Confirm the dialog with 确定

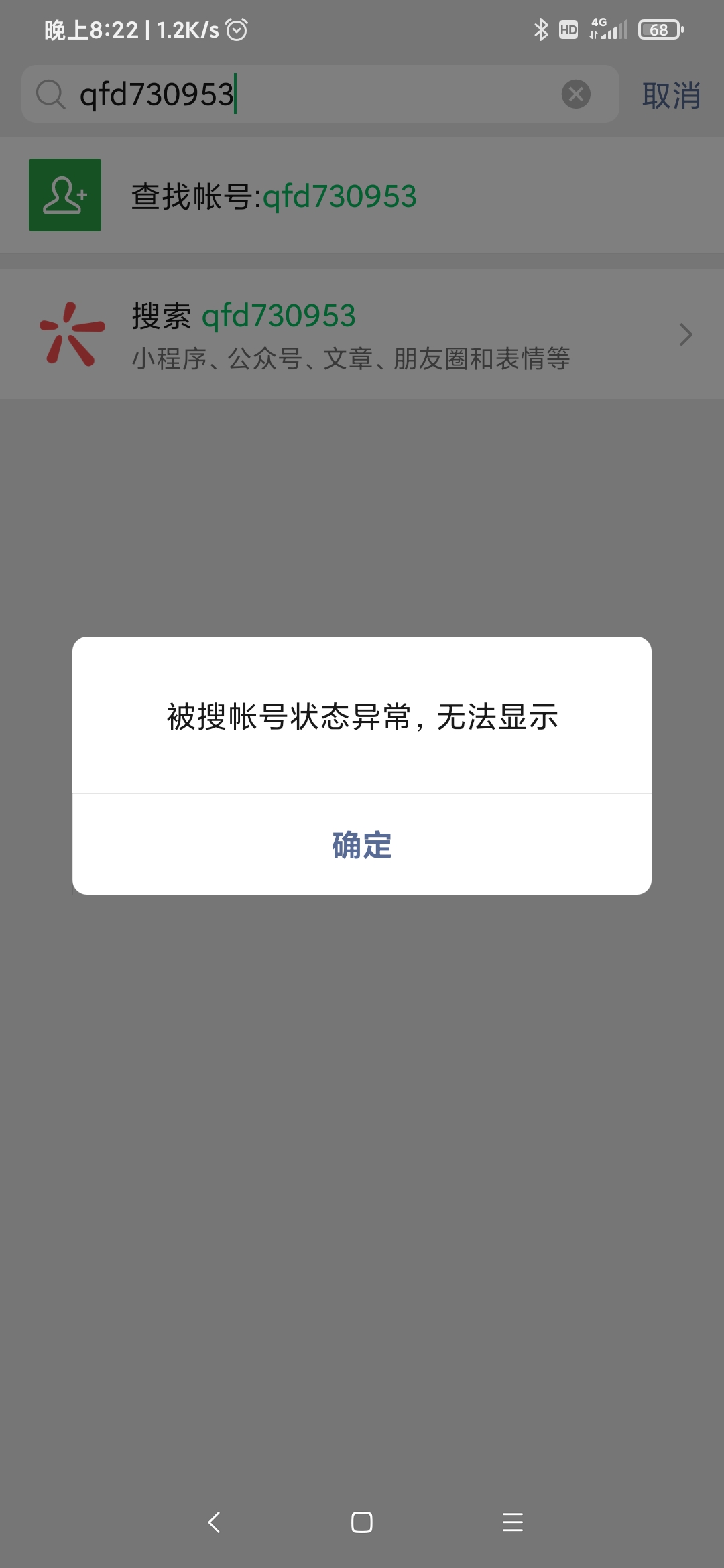[362, 844]
